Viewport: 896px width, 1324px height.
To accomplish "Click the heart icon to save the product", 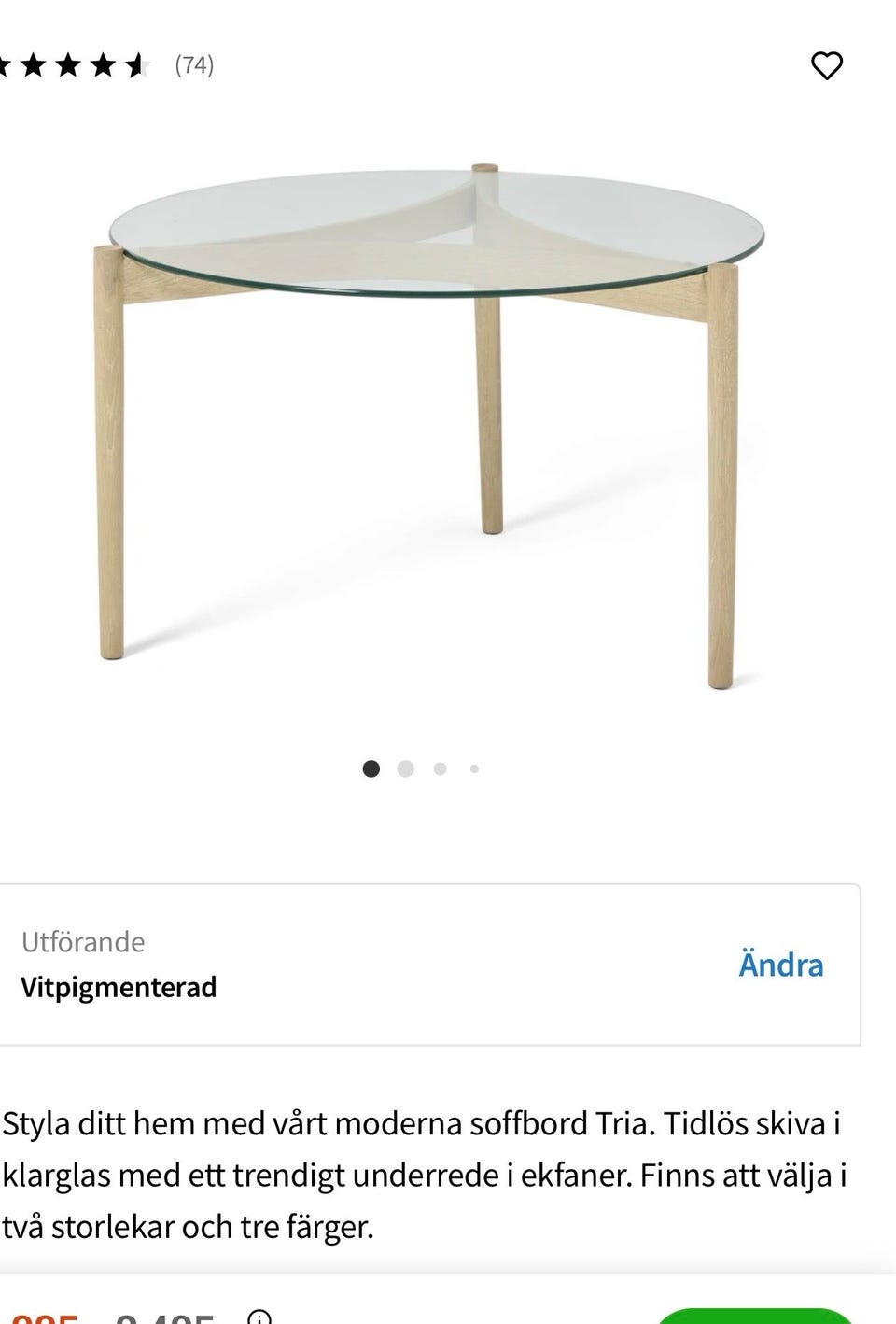I will [x=828, y=65].
